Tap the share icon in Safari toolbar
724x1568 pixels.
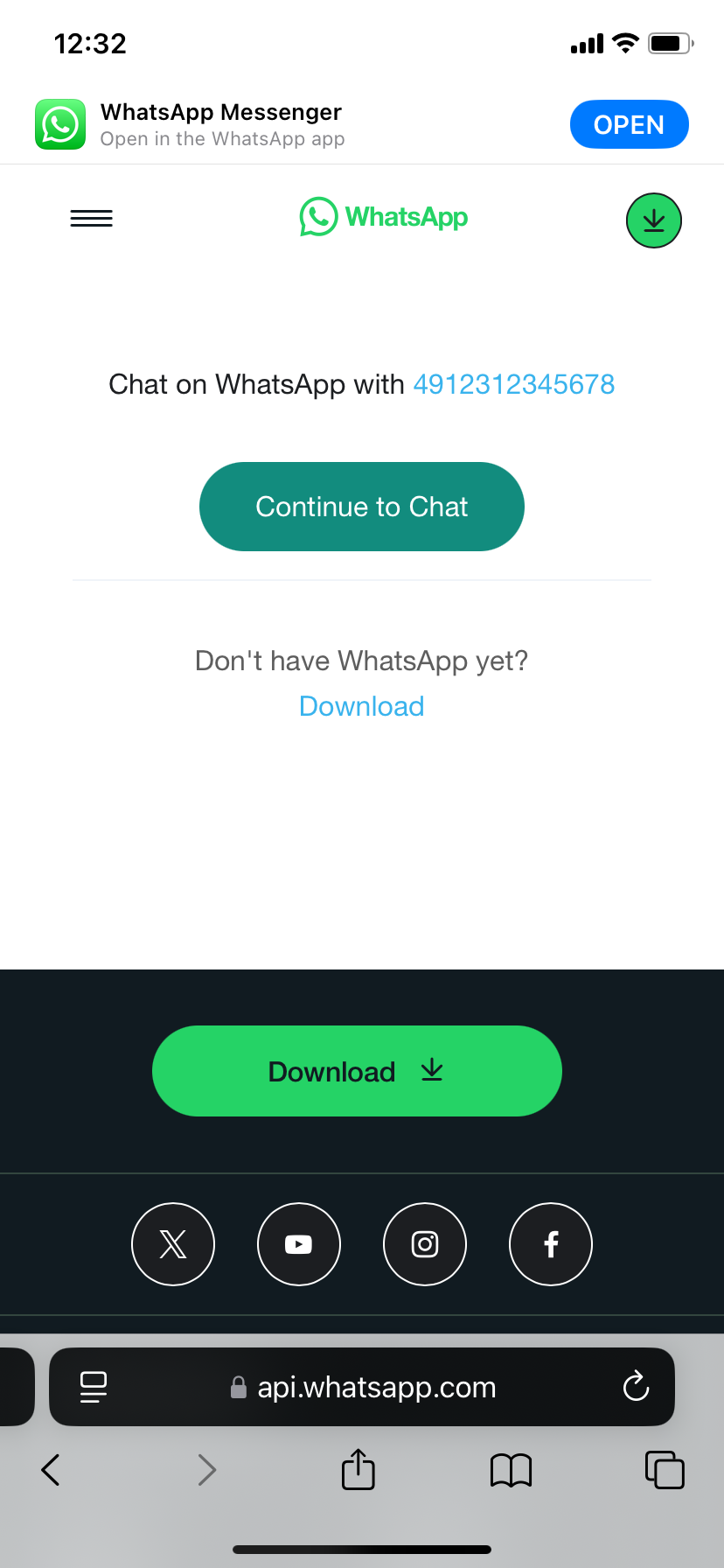click(358, 1470)
